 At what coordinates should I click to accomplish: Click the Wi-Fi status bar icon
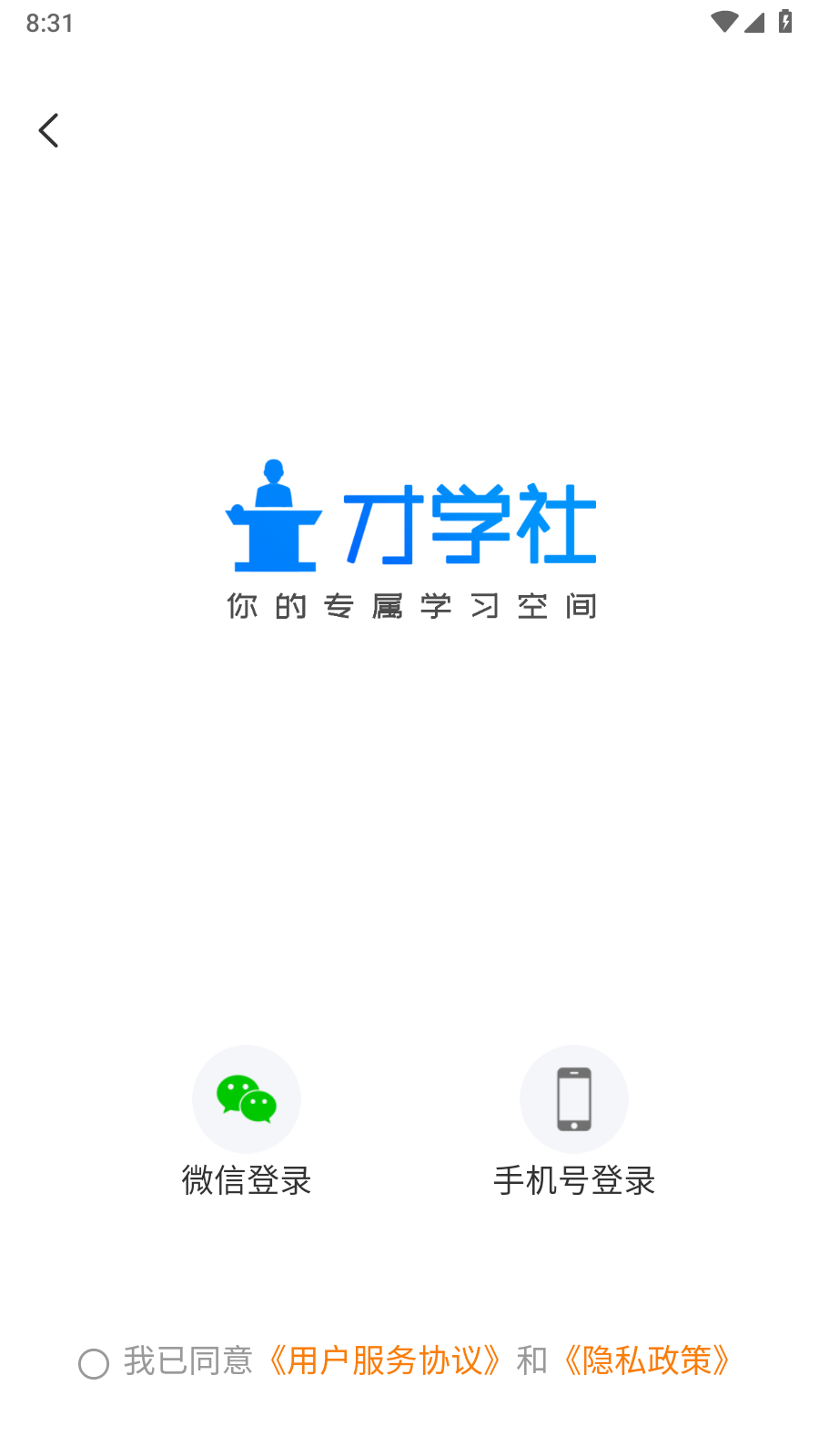point(723,20)
